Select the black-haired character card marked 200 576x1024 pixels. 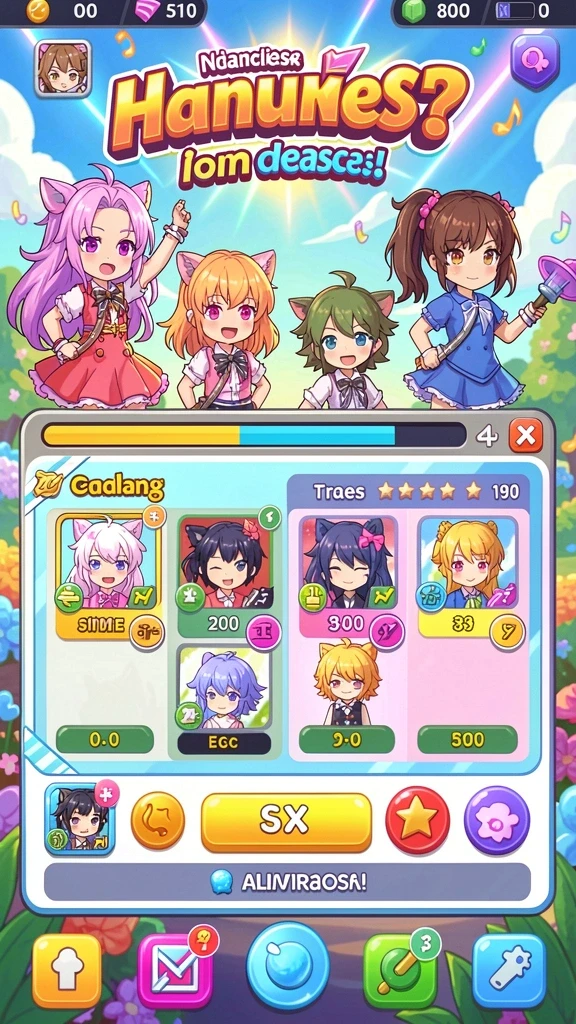pyautogui.click(x=226, y=575)
